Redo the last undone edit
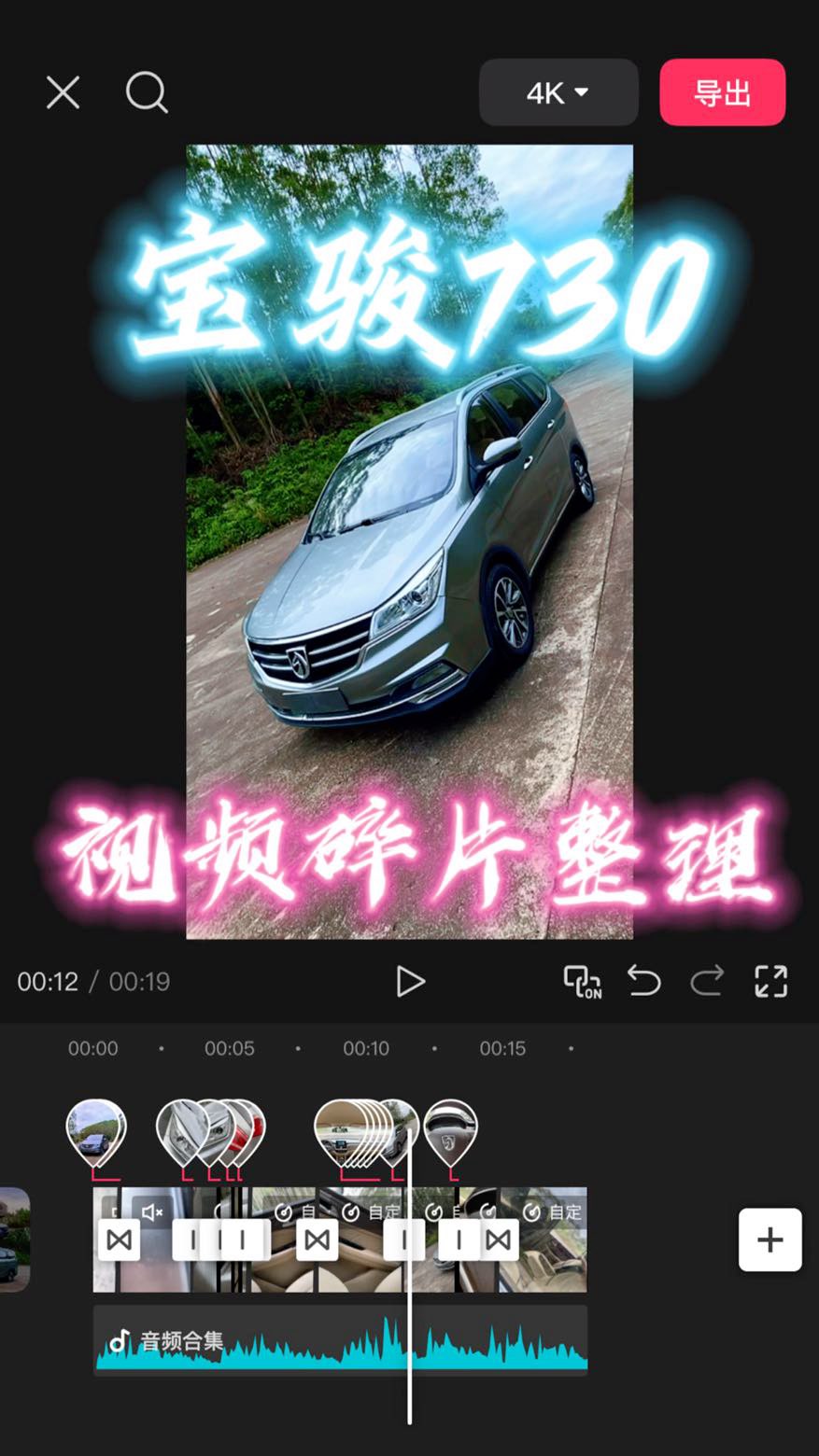Screen dimensions: 819x1456 click(x=707, y=981)
